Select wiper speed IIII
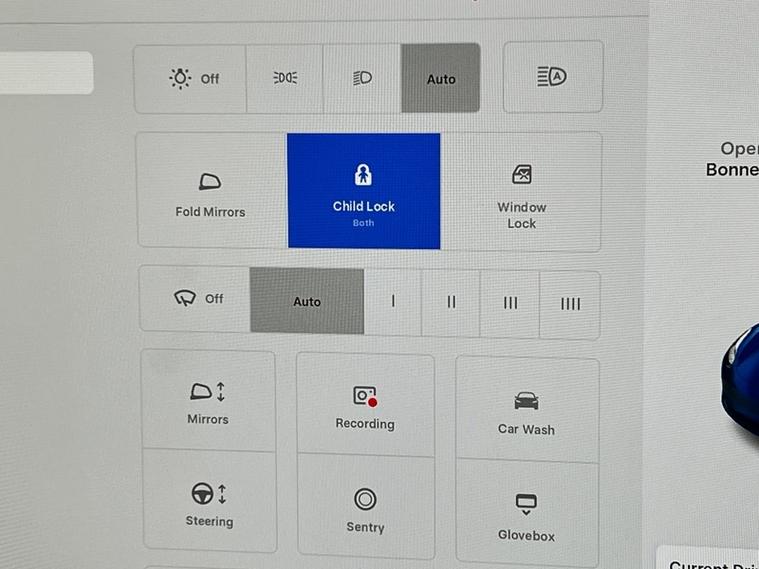Image resolution: width=759 pixels, height=569 pixels. point(570,303)
